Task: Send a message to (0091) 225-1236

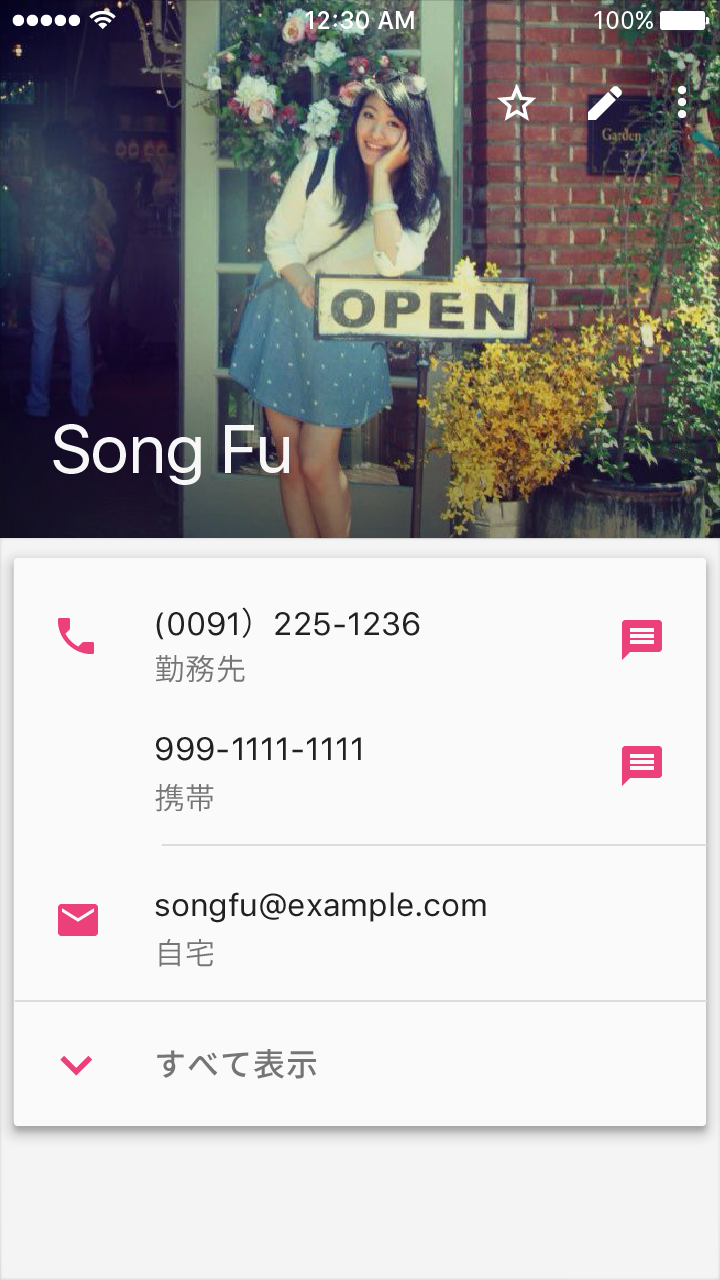Action: (x=642, y=639)
